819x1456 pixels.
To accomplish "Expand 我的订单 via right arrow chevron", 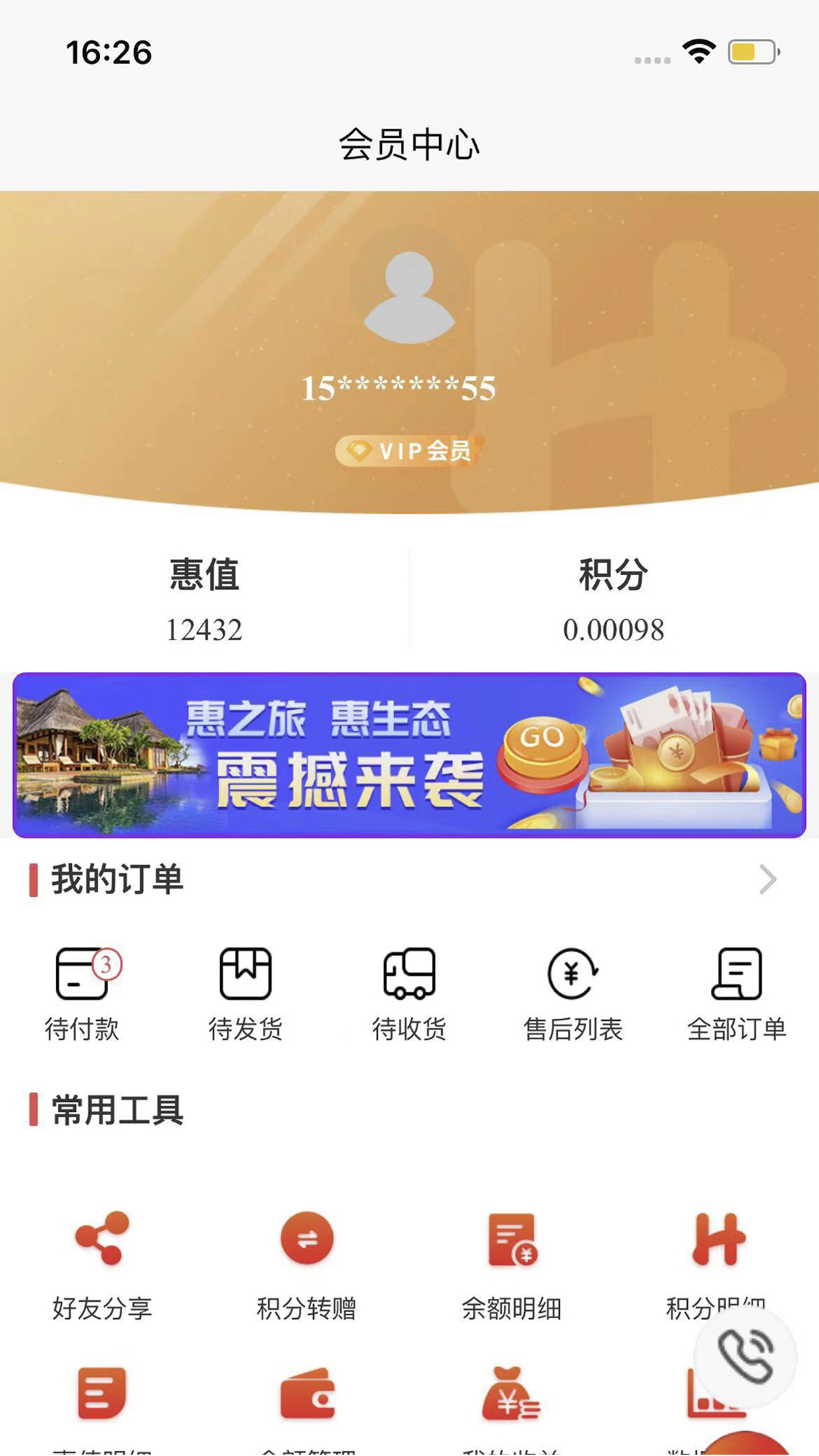I will tap(769, 878).
